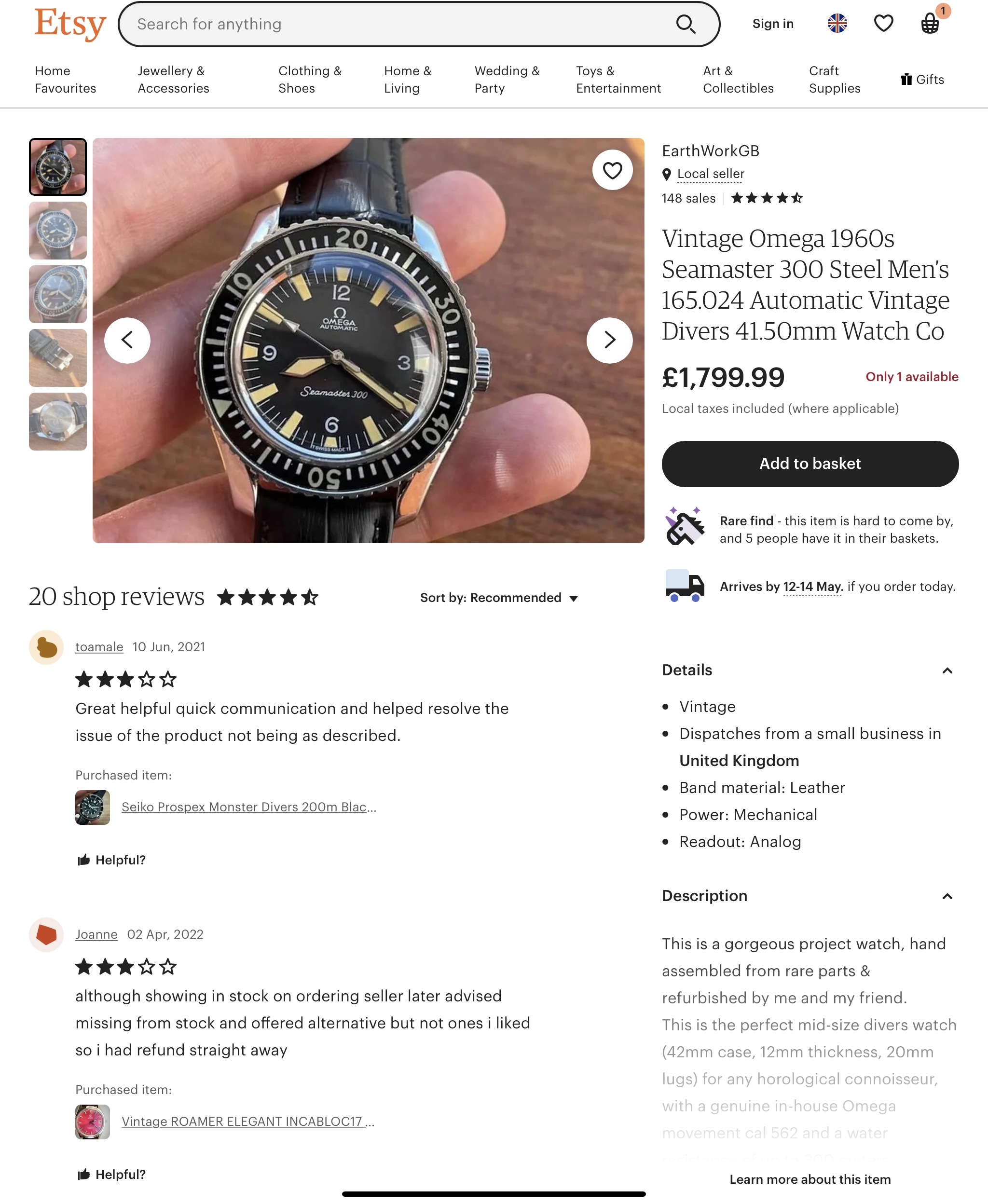Open favourites heart in the header
Image resolution: width=988 pixels, height=1204 pixels.
point(883,24)
